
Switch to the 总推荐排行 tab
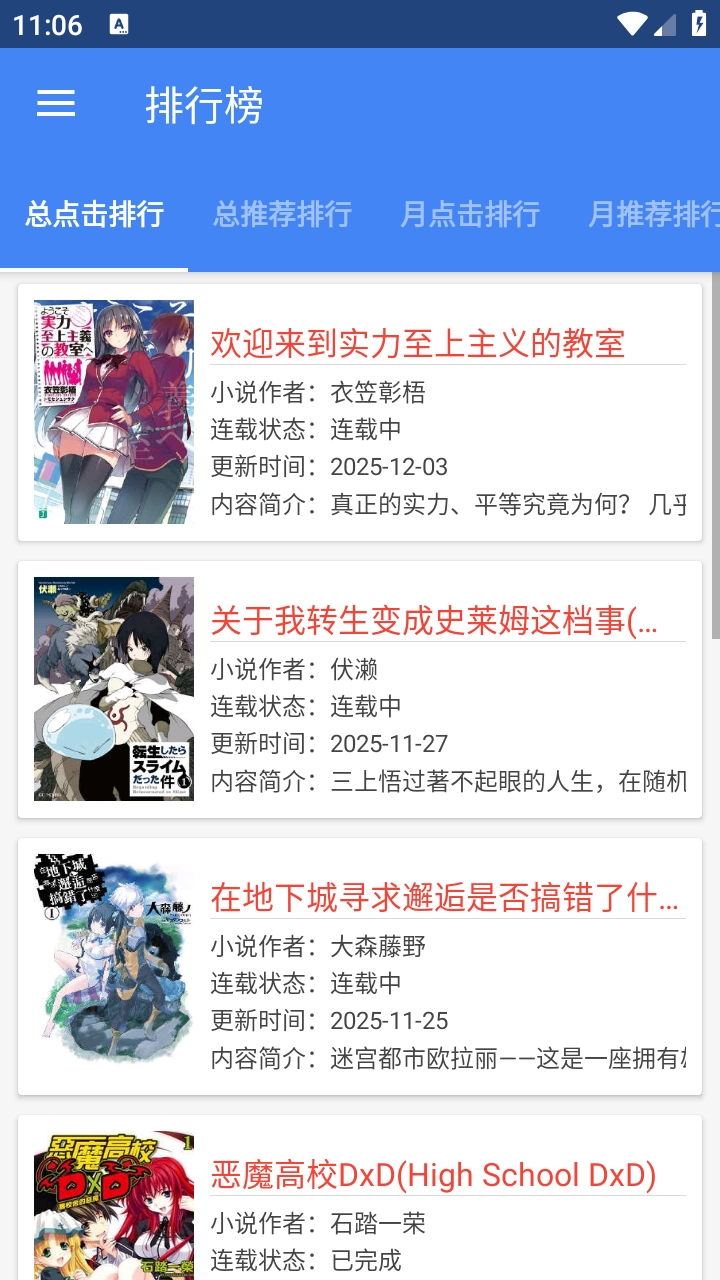click(x=282, y=215)
